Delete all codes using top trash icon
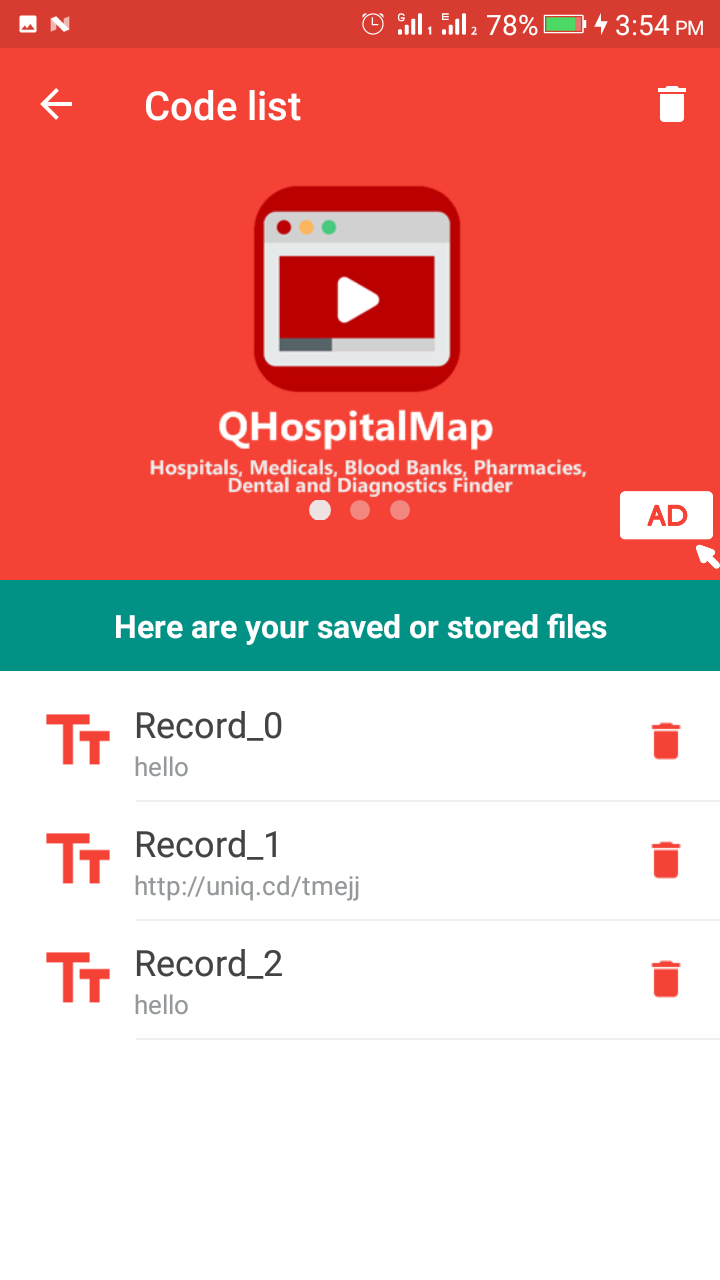The height and width of the screenshot is (1280, 720). 672,105
